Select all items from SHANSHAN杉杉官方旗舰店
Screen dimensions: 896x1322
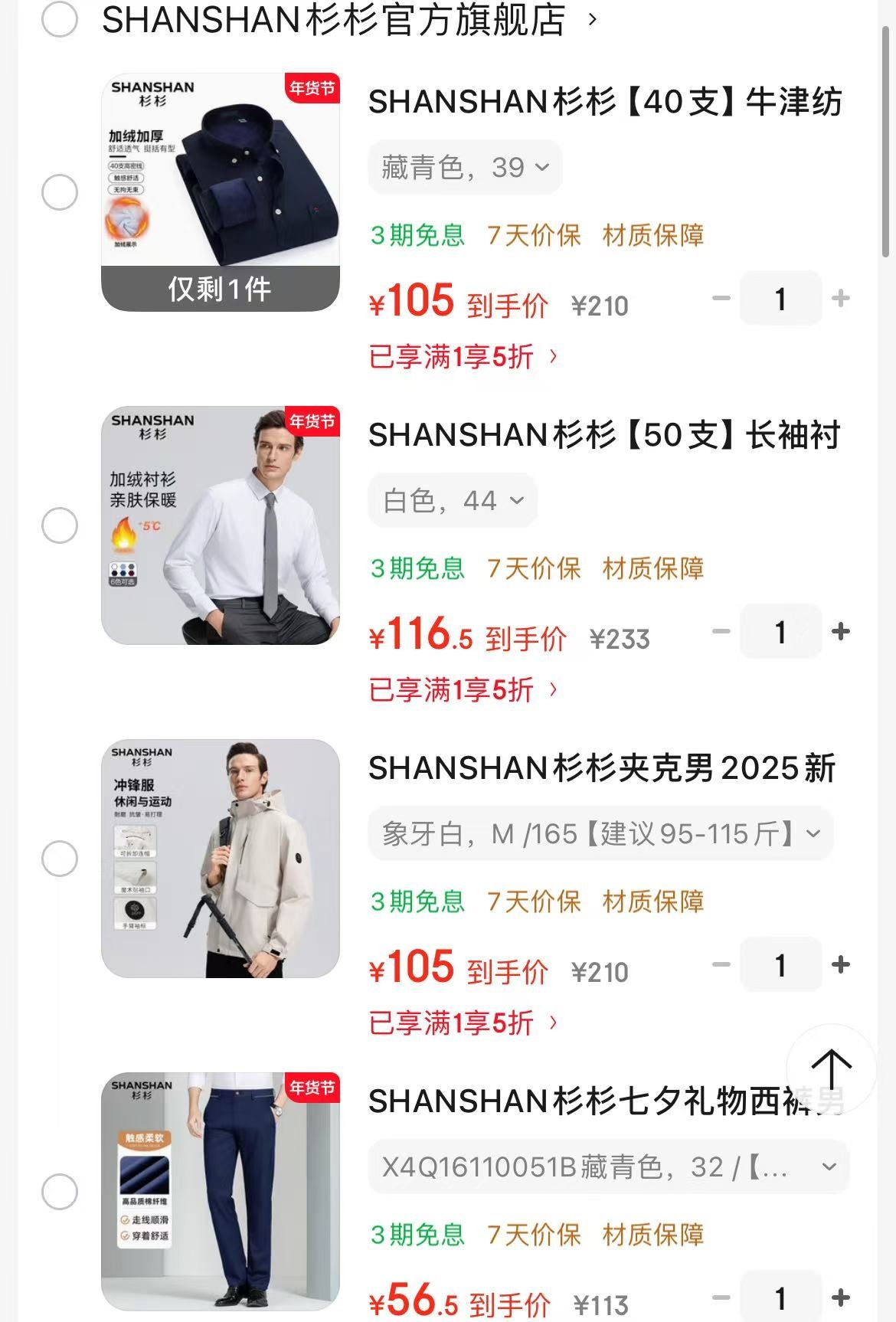pos(60,19)
